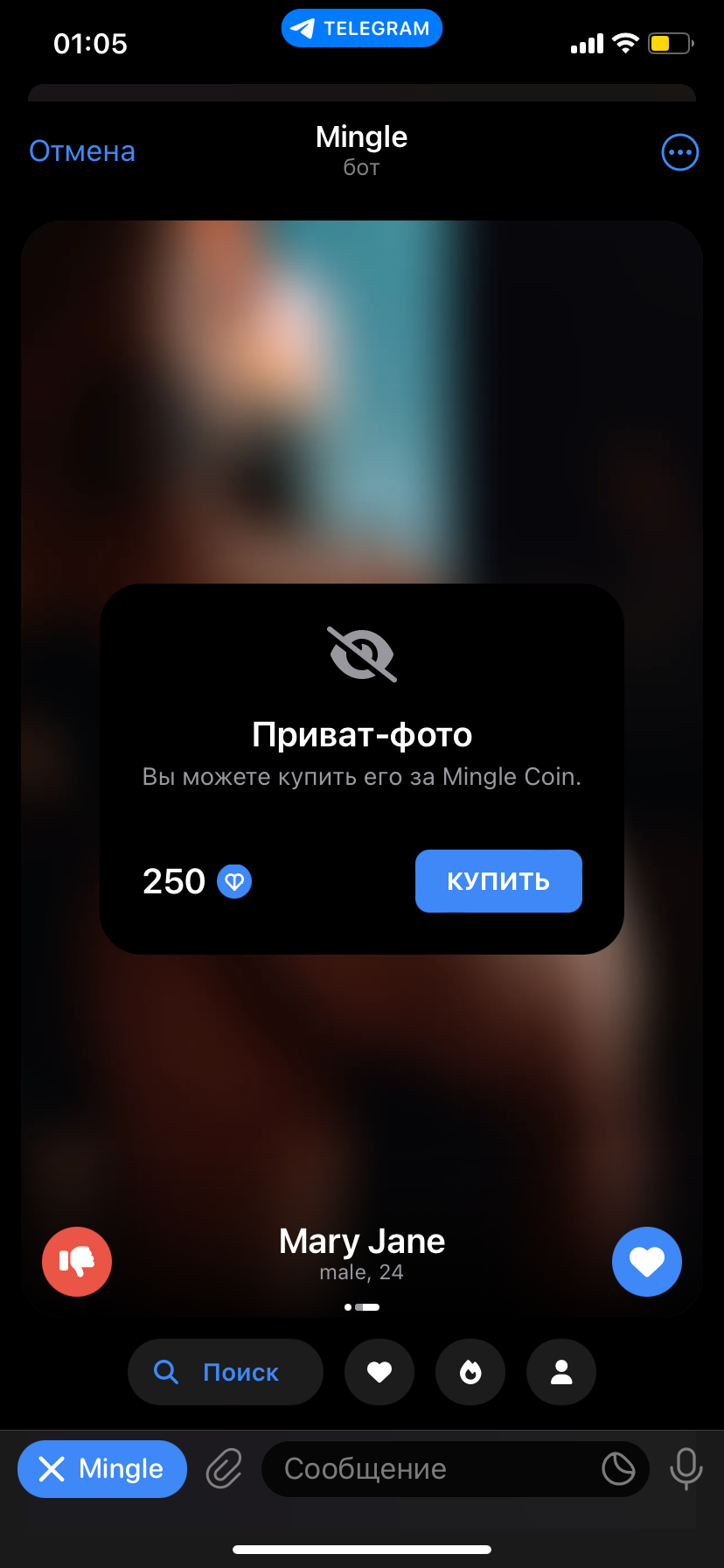Open the sticker panel icon
Image resolution: width=724 pixels, height=1568 pixels.
618,1469
